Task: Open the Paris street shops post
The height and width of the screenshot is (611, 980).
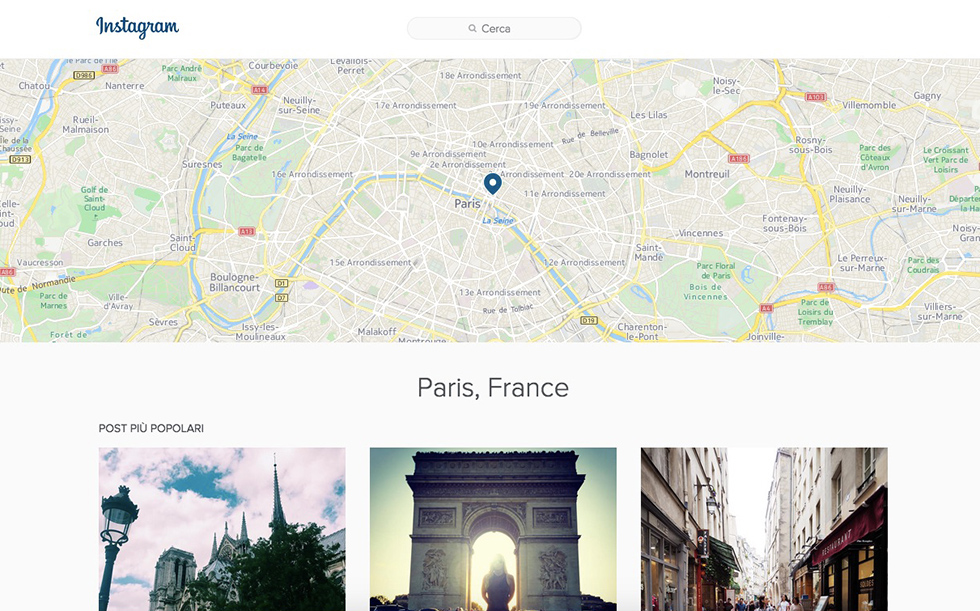Action: coord(764,528)
